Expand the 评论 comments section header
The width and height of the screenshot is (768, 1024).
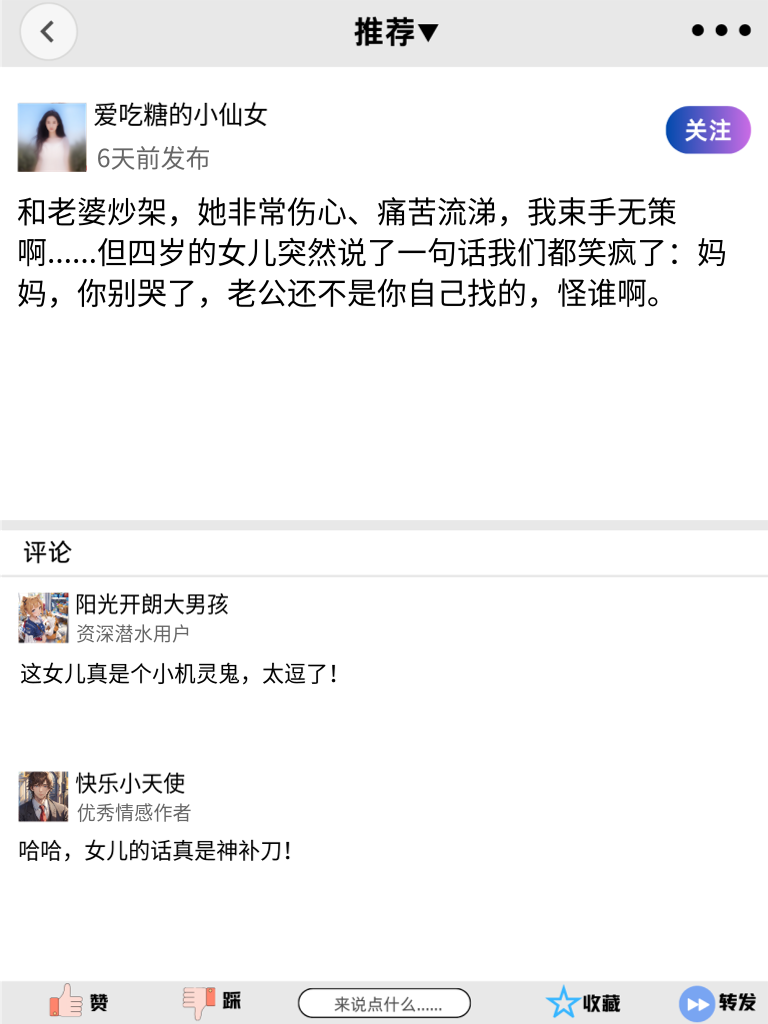(44, 552)
